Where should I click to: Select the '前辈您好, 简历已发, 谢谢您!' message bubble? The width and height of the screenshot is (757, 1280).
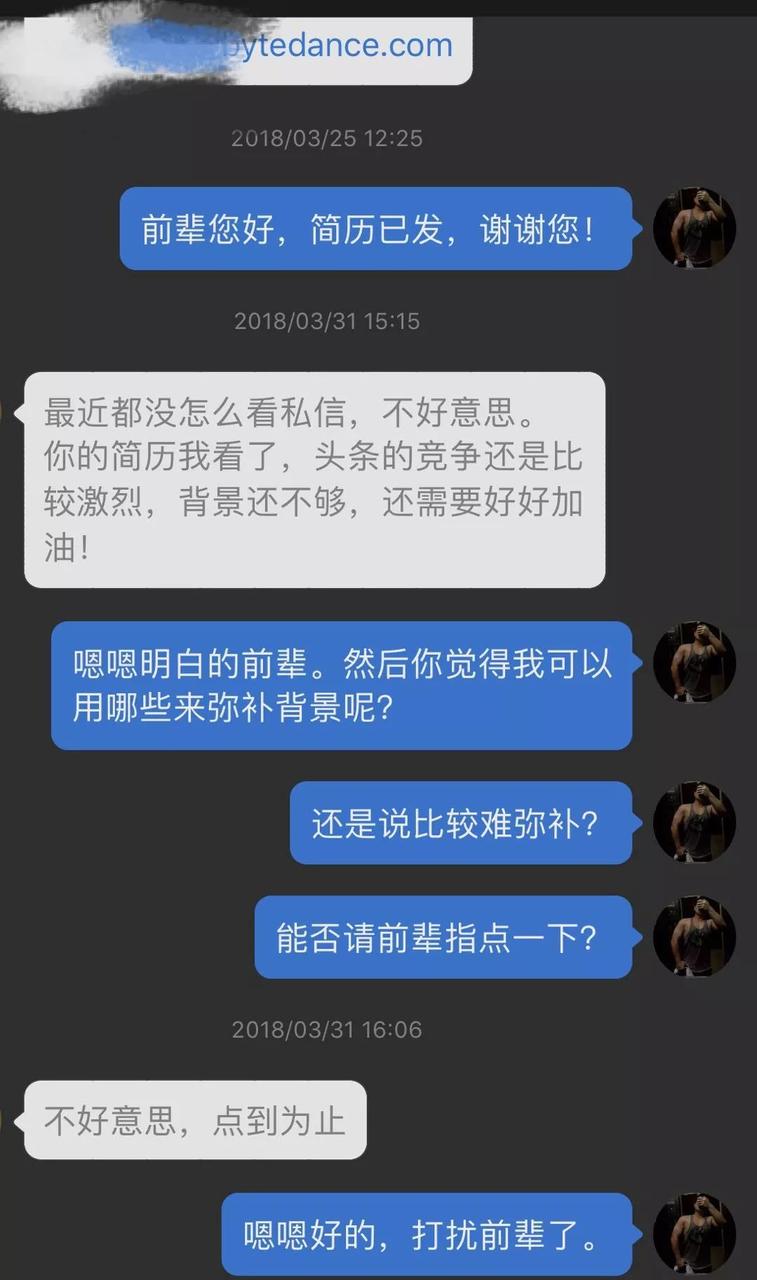[x=377, y=228]
